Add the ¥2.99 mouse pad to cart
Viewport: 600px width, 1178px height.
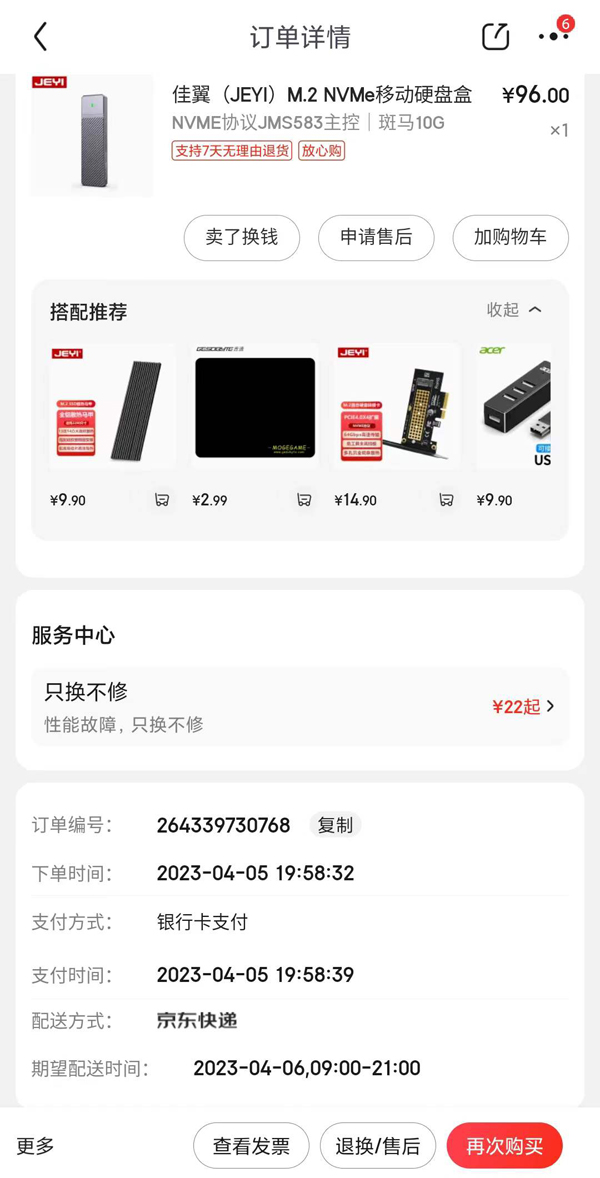(x=304, y=499)
